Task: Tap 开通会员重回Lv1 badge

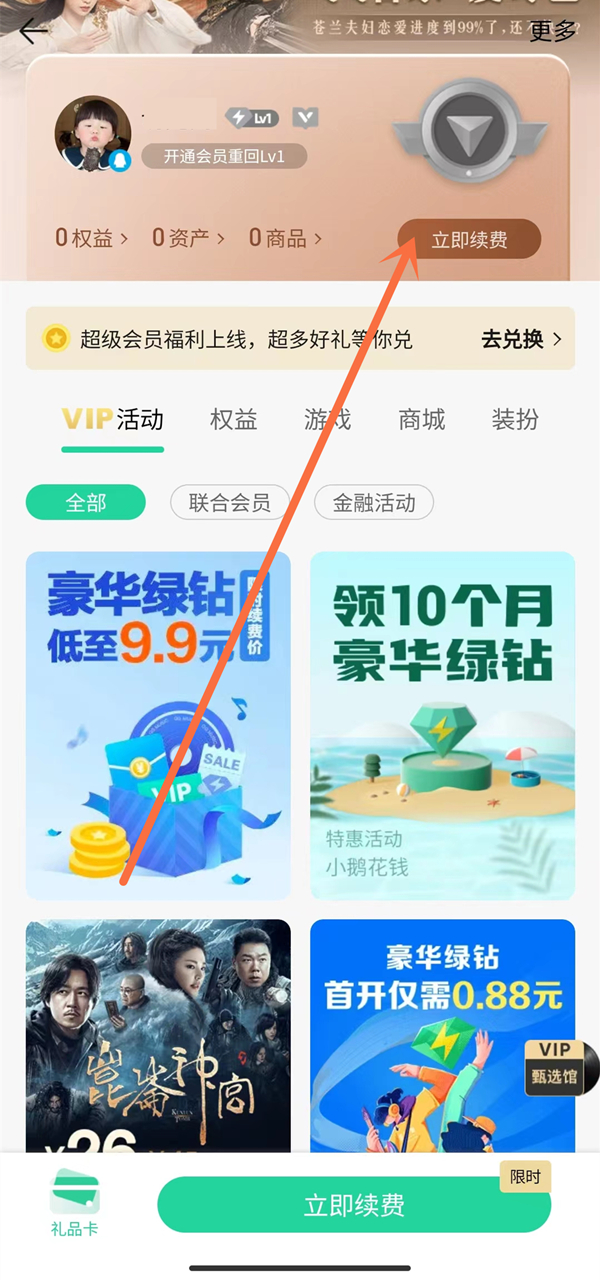Action: [224, 156]
